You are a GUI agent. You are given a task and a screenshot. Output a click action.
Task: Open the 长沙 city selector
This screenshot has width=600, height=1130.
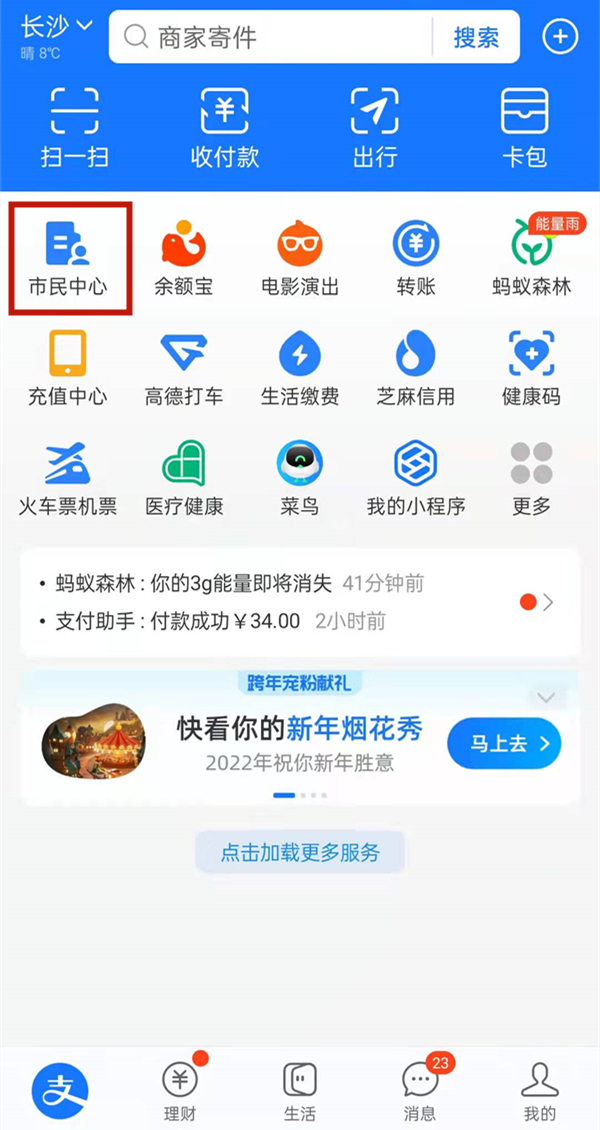56,27
